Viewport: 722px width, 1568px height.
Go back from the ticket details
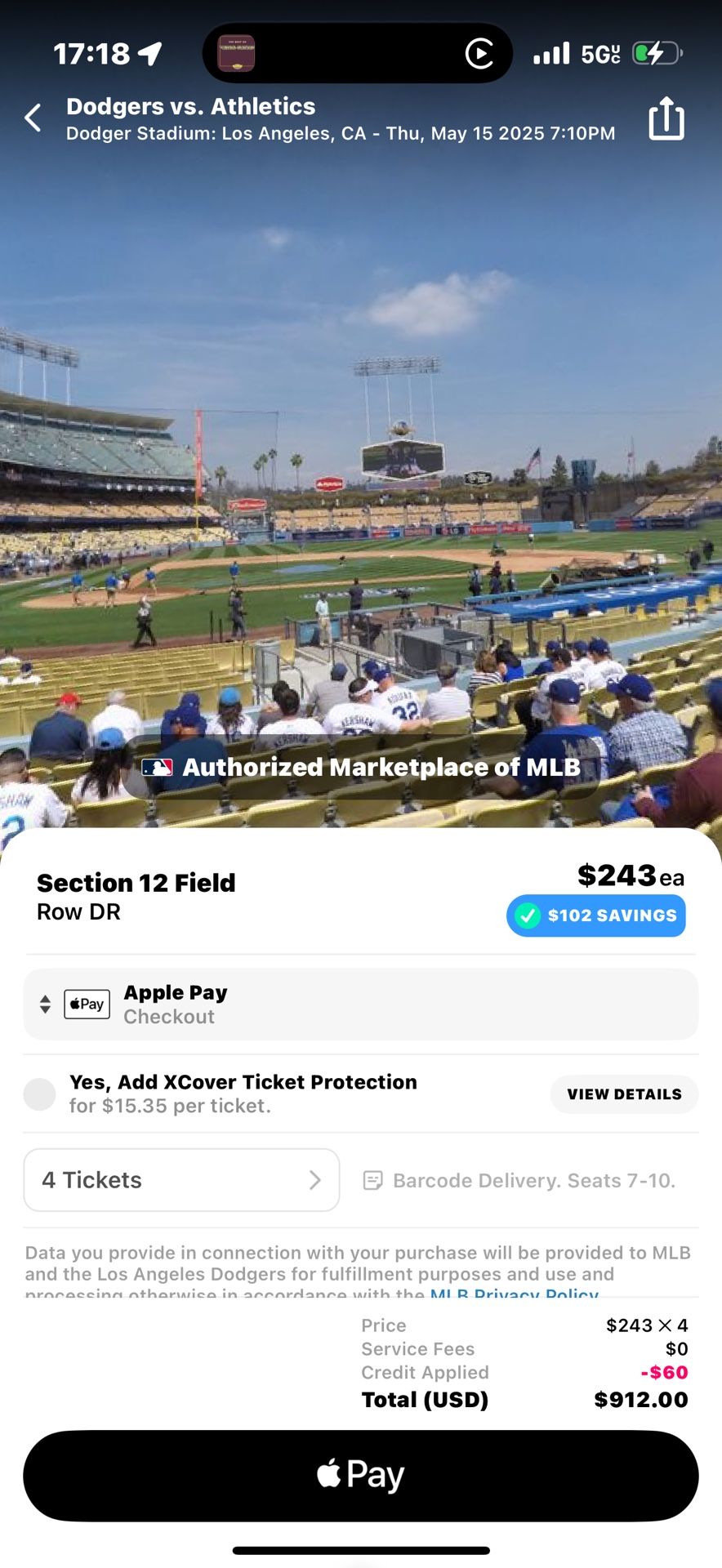tap(33, 118)
